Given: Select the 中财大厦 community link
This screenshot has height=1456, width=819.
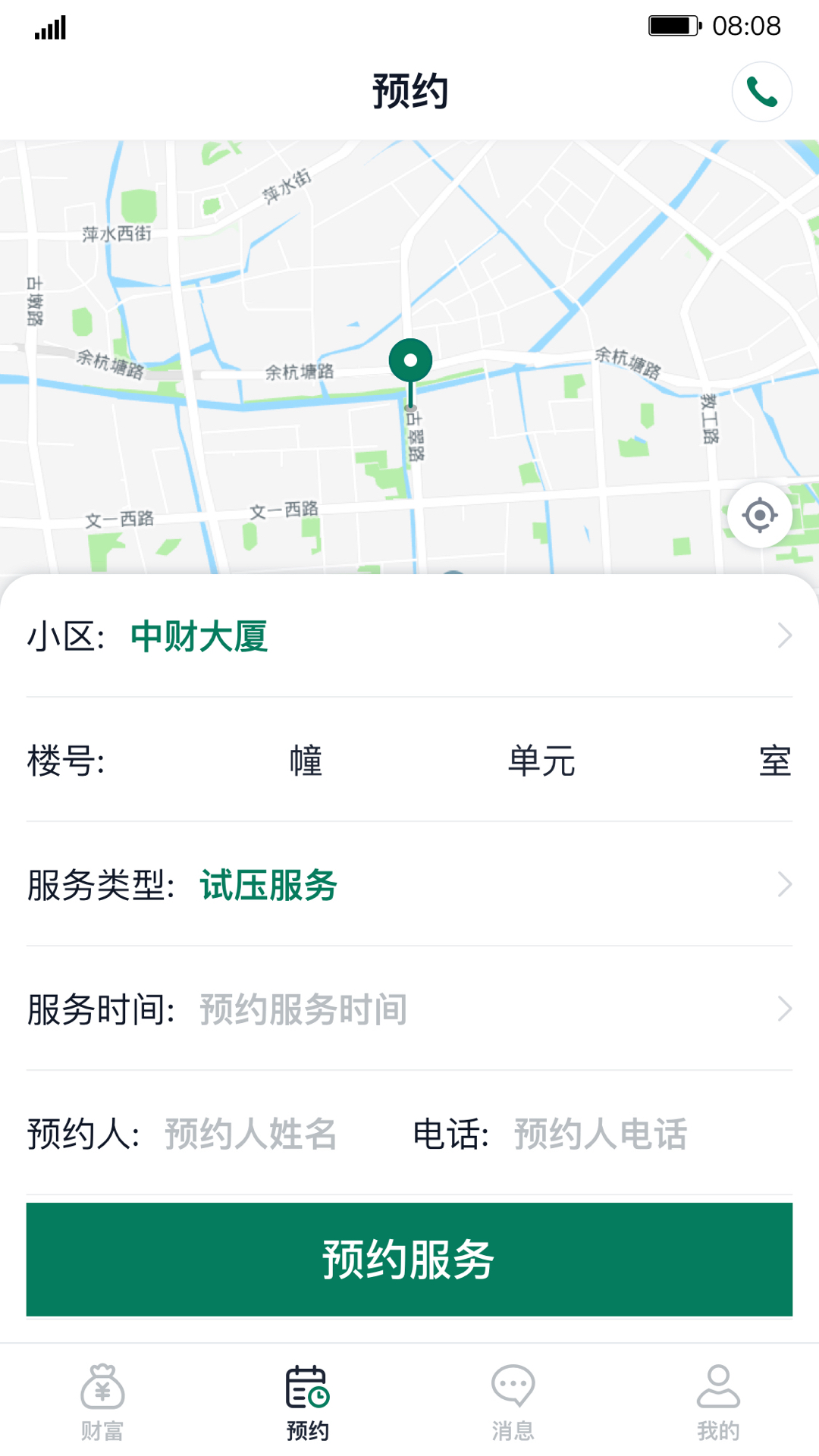Looking at the screenshot, I should coord(199,637).
